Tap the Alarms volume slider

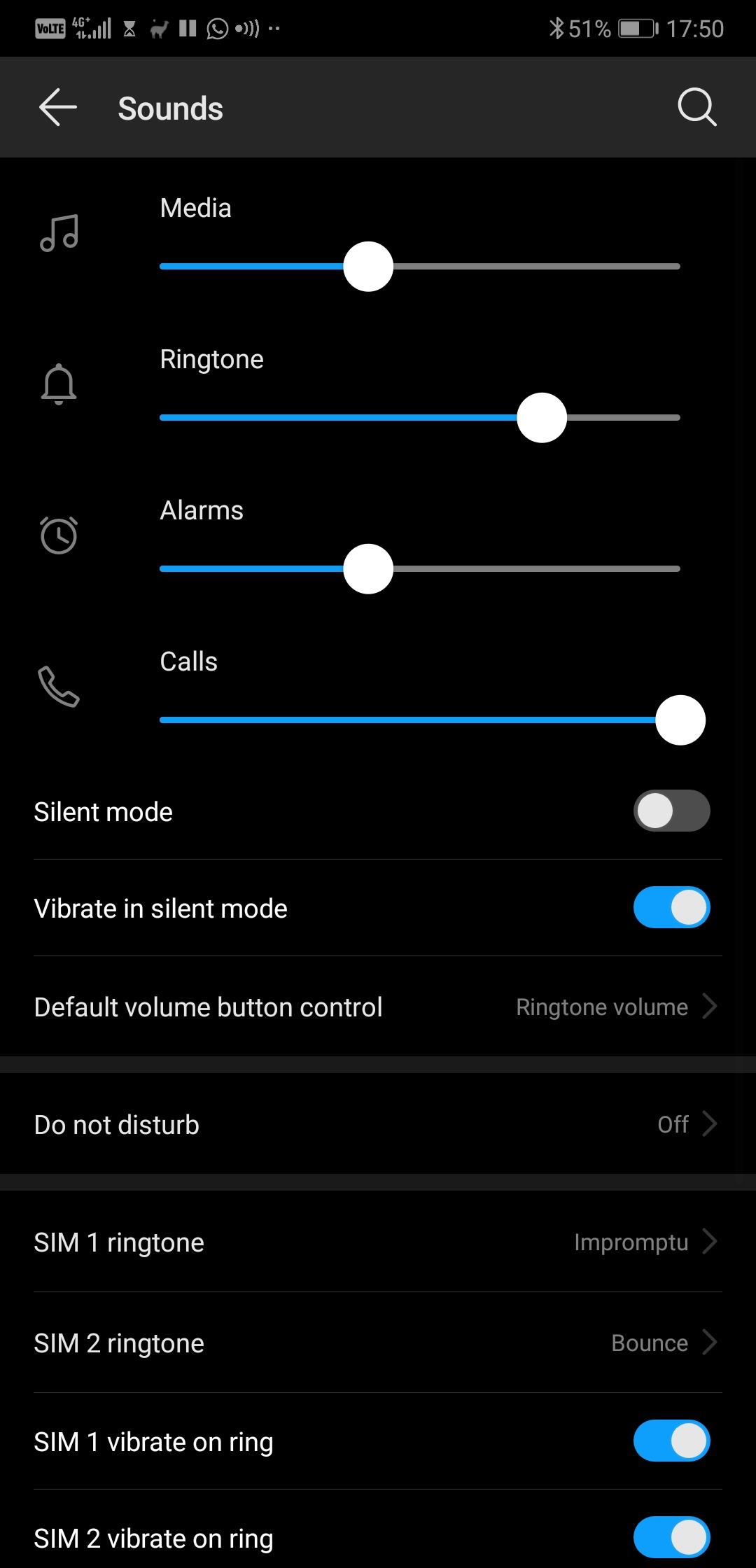pos(420,569)
